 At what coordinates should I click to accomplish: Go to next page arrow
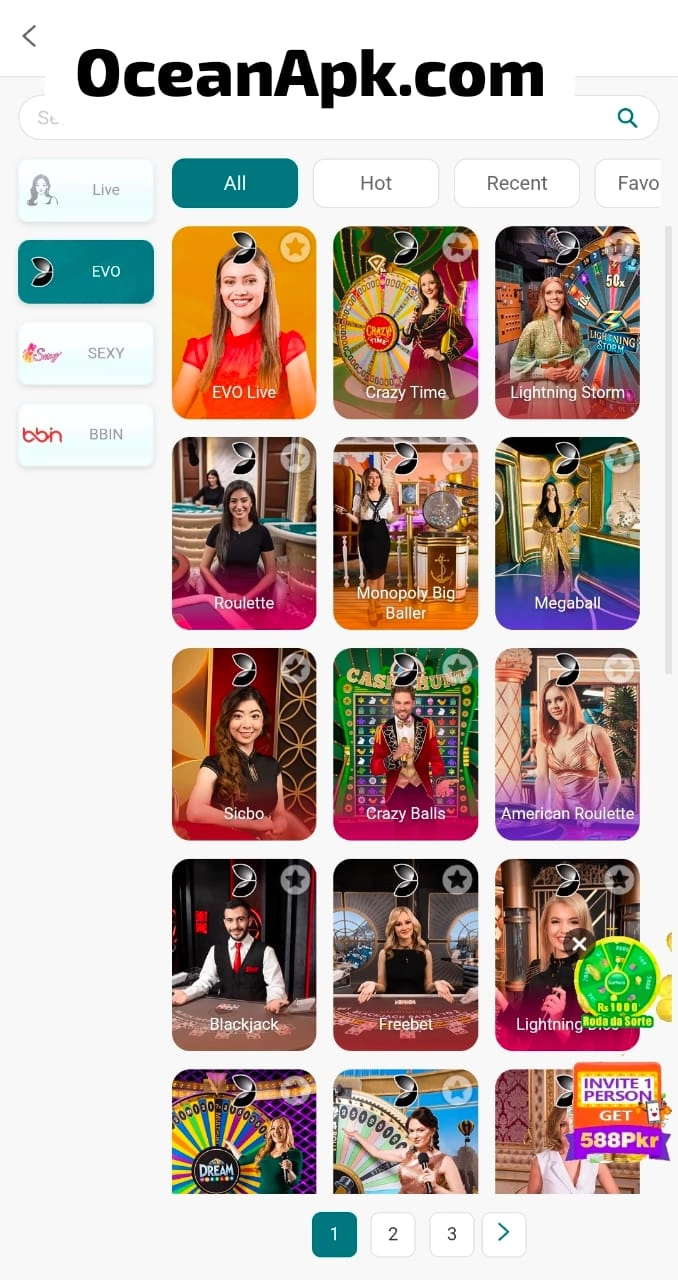point(503,1234)
